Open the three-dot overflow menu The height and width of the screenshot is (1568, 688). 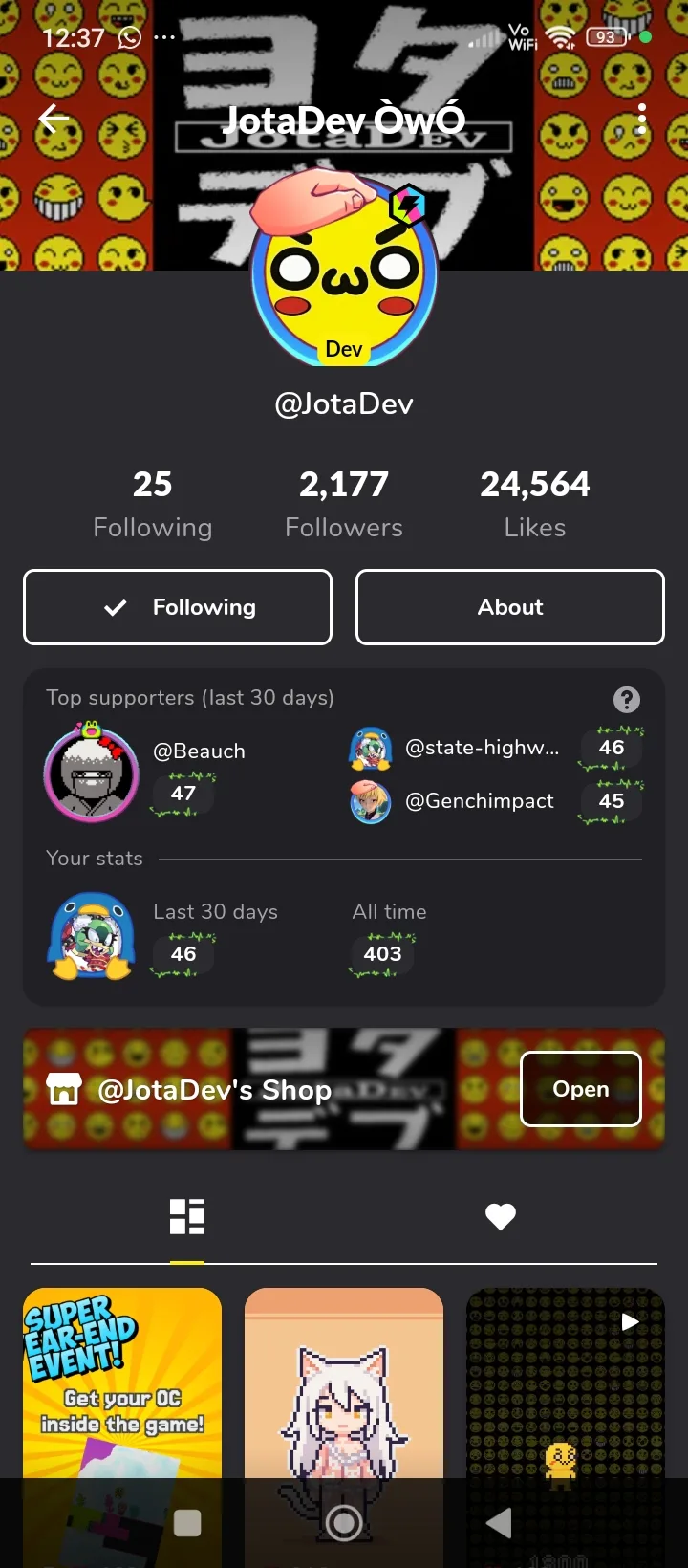(x=641, y=120)
